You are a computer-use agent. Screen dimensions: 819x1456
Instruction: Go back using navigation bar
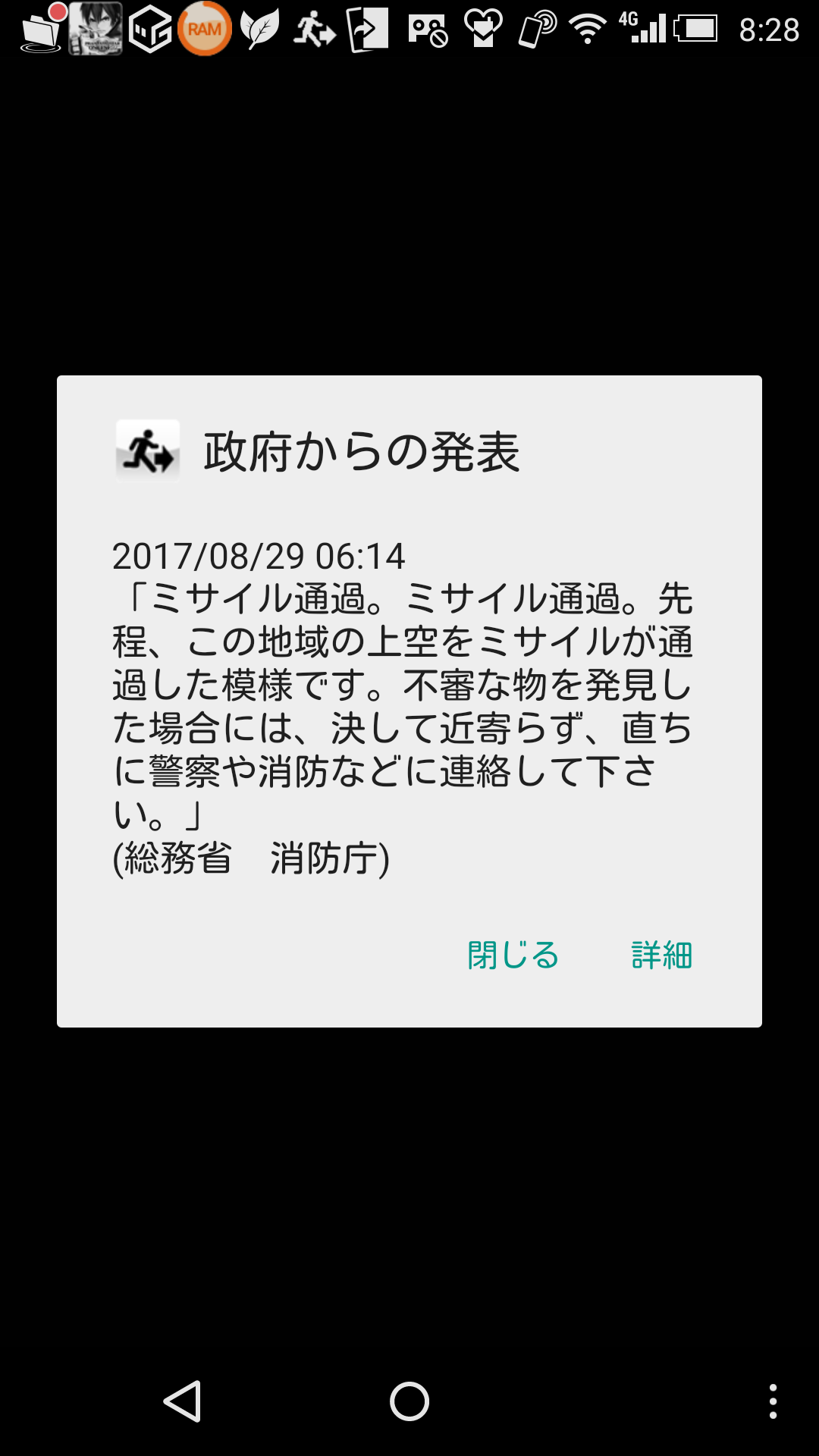tap(183, 1401)
